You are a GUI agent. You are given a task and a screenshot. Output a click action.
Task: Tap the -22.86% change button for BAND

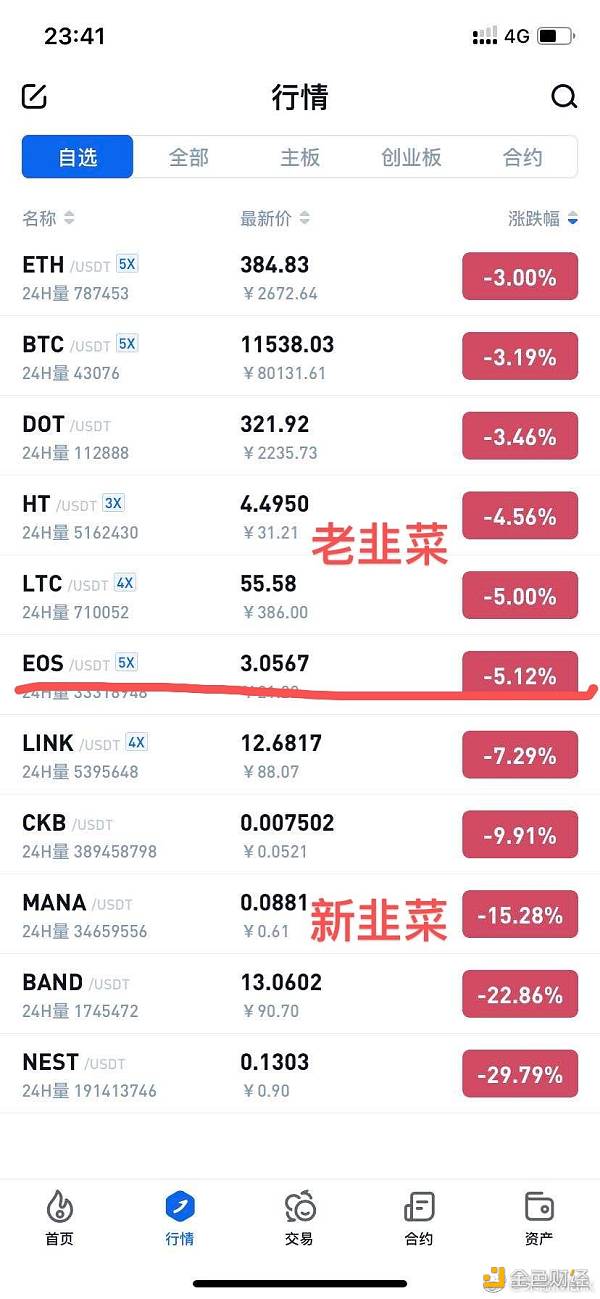coord(520,995)
